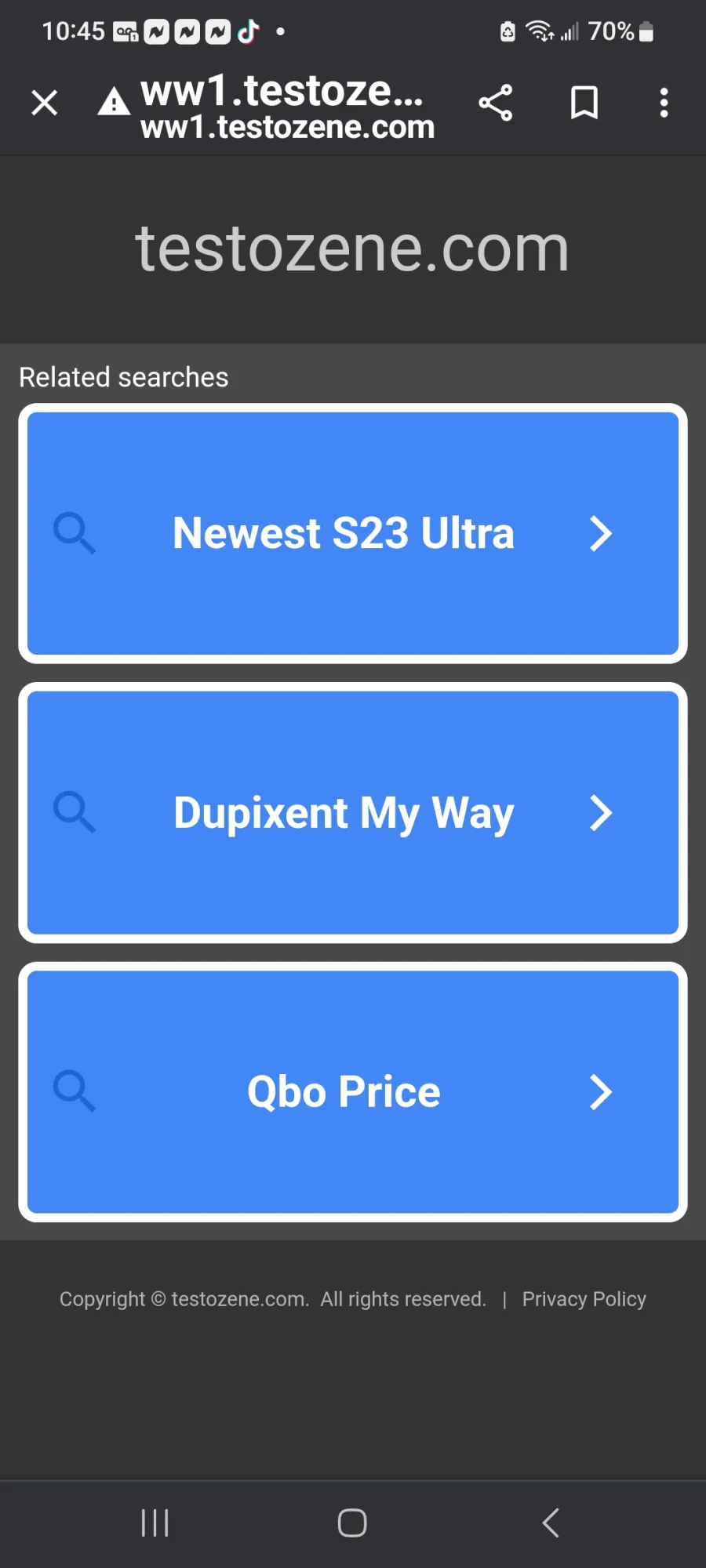Open the Privacy Policy link
This screenshot has width=706, height=1568.
click(584, 1299)
